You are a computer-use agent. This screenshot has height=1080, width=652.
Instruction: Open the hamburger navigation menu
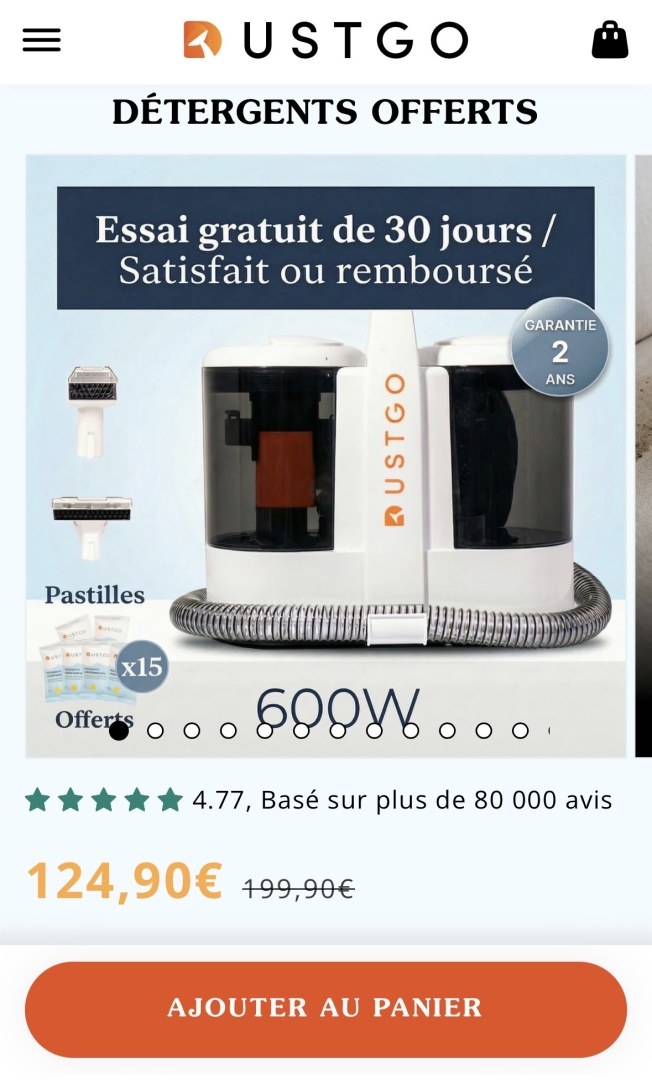[x=42, y=40]
